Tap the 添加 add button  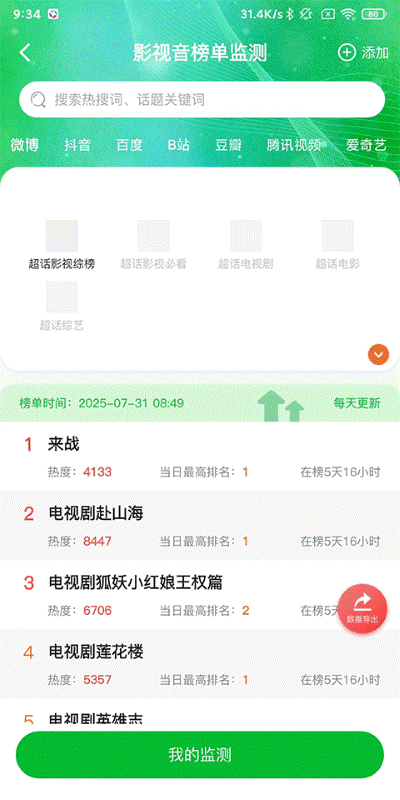(x=363, y=53)
